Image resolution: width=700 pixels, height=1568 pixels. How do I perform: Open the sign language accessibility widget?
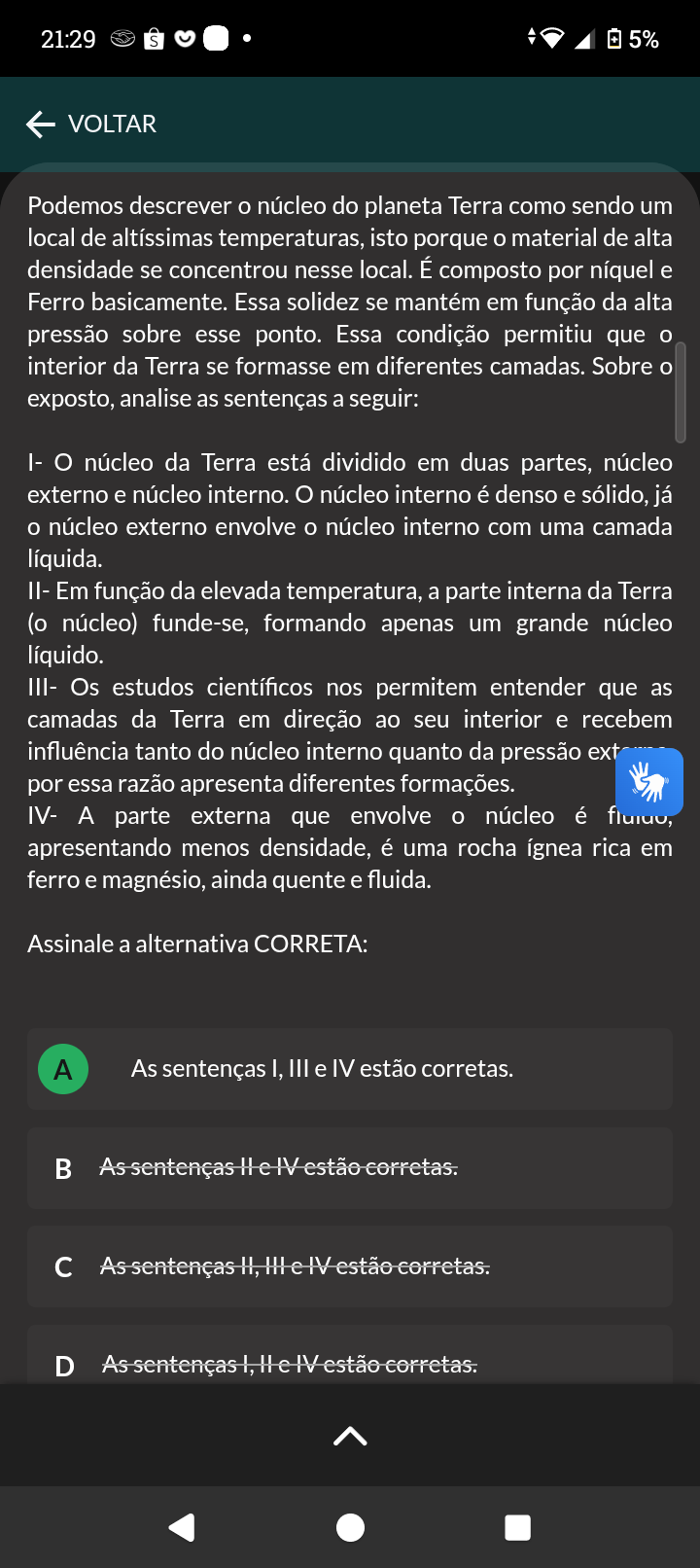(x=649, y=782)
